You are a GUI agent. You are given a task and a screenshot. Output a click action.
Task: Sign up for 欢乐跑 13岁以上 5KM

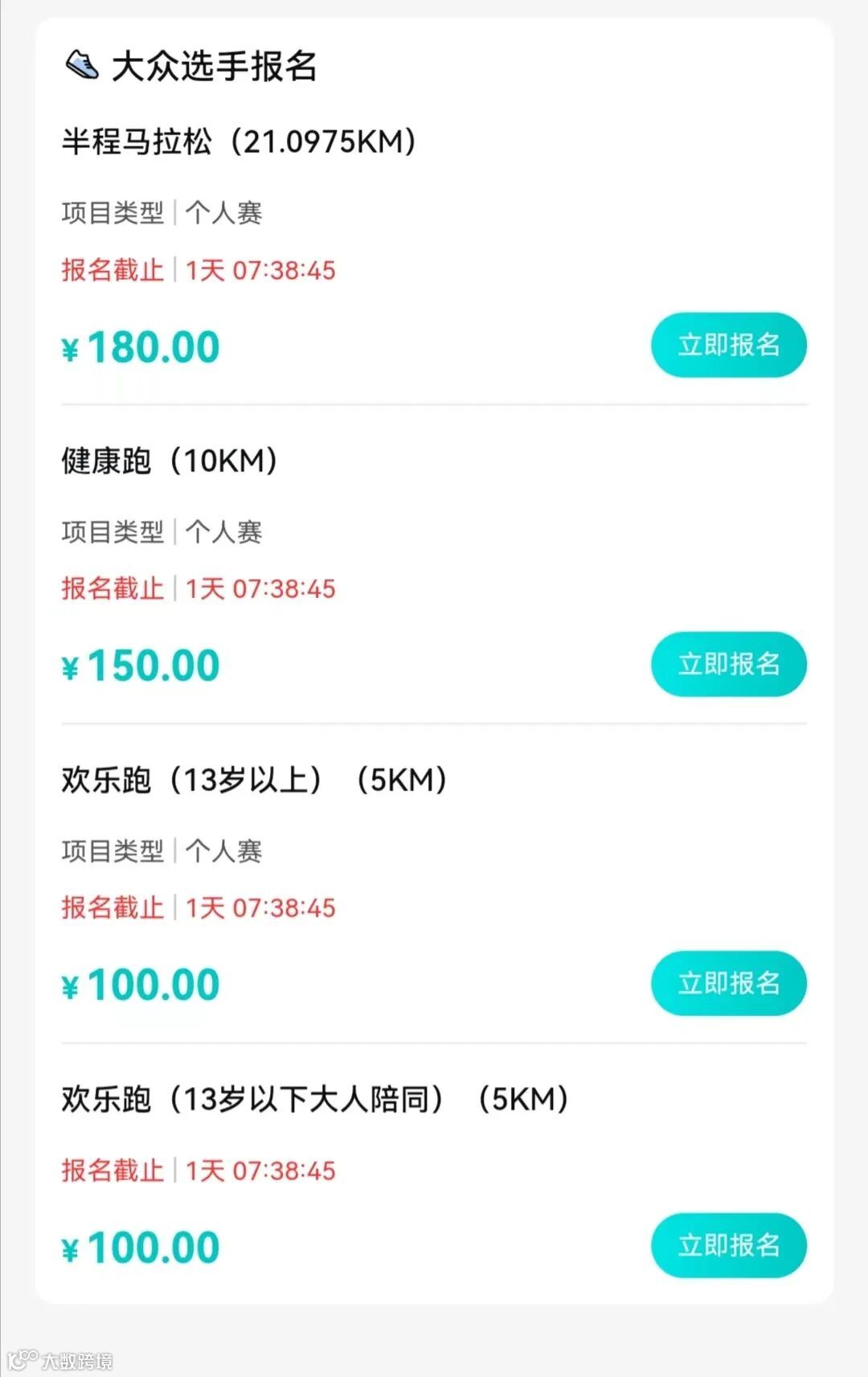point(728,983)
